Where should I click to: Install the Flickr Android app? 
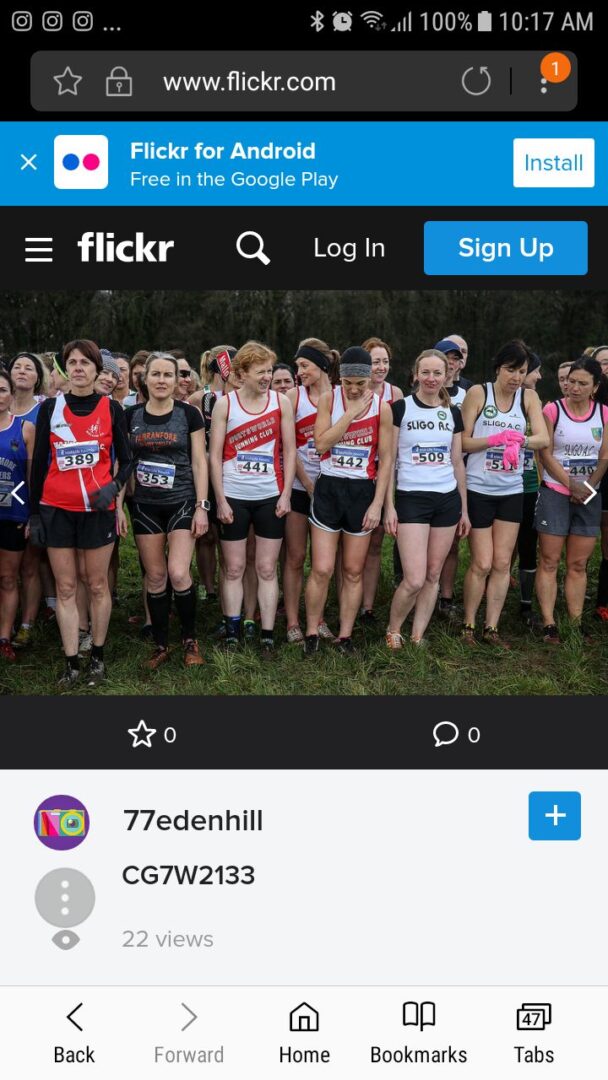point(553,163)
